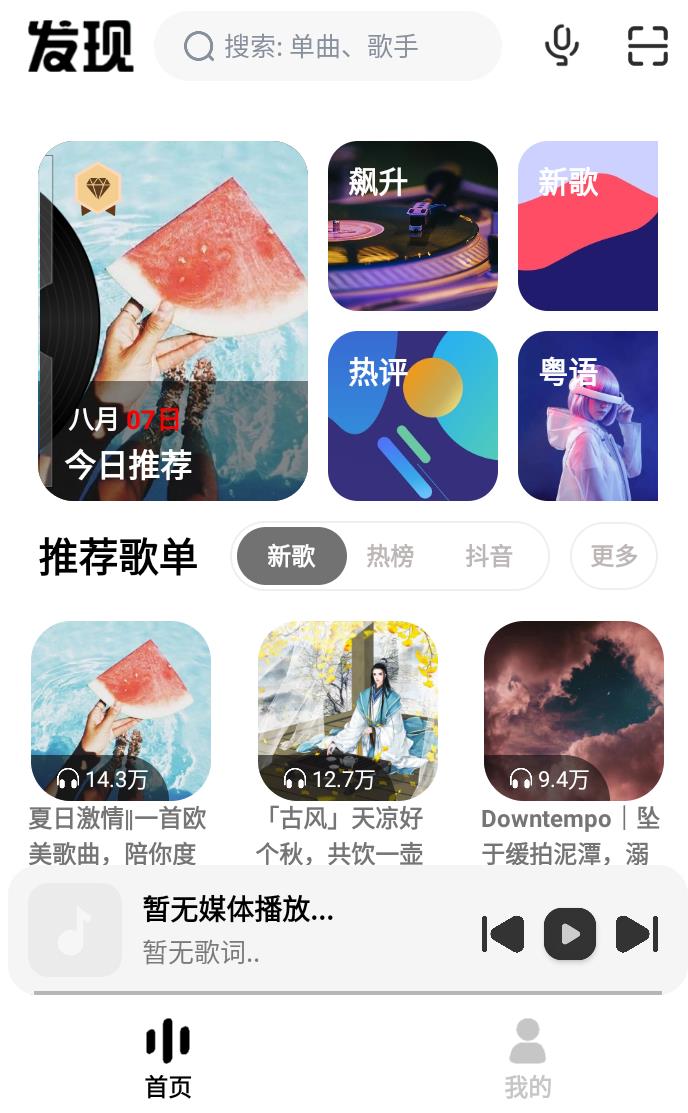Switch to the 抖音 playlist tab
This screenshot has width=688, height=1113.
(x=488, y=556)
